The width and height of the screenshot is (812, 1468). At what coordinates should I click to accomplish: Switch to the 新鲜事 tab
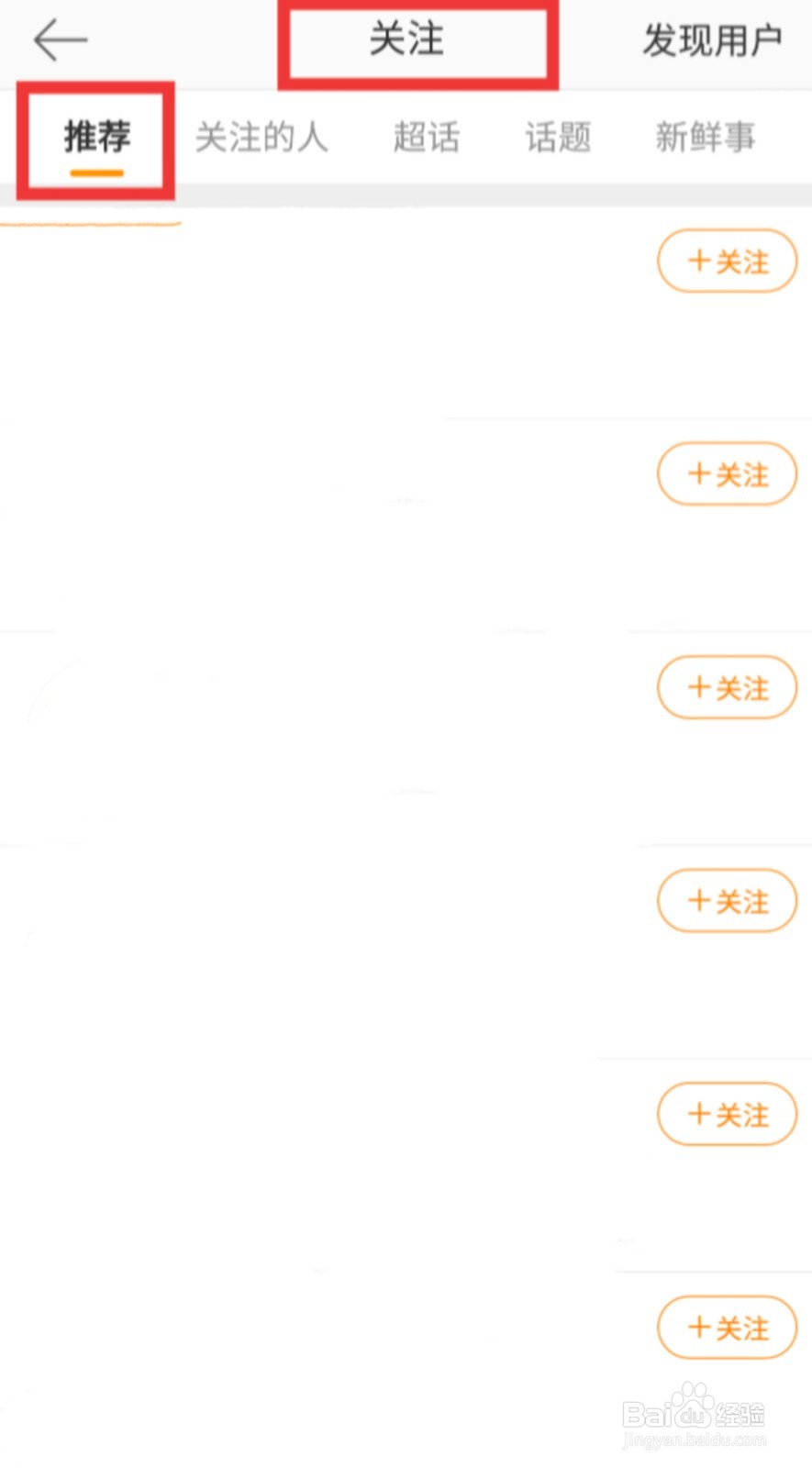[706, 136]
